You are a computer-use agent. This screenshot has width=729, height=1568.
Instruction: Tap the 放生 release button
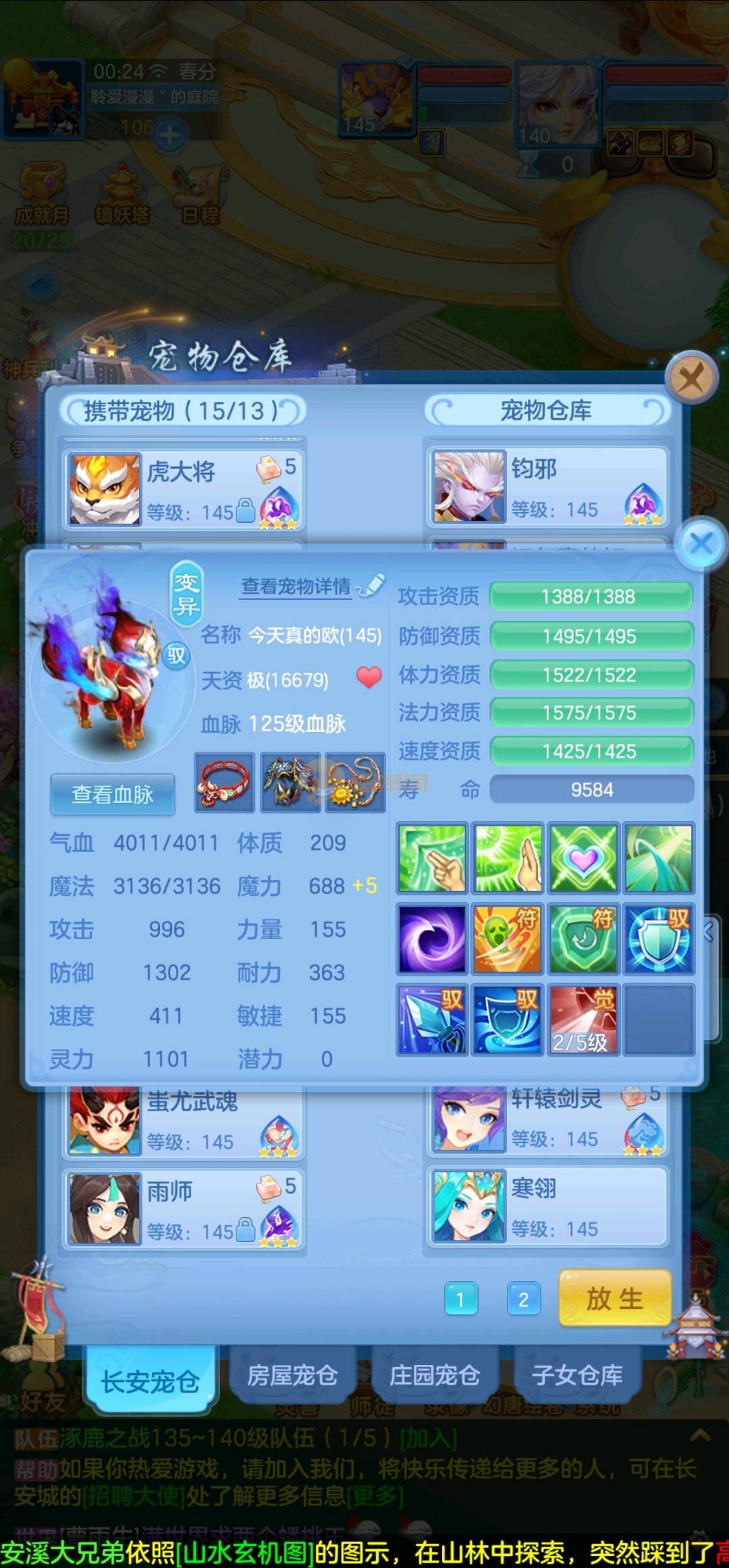614,1297
